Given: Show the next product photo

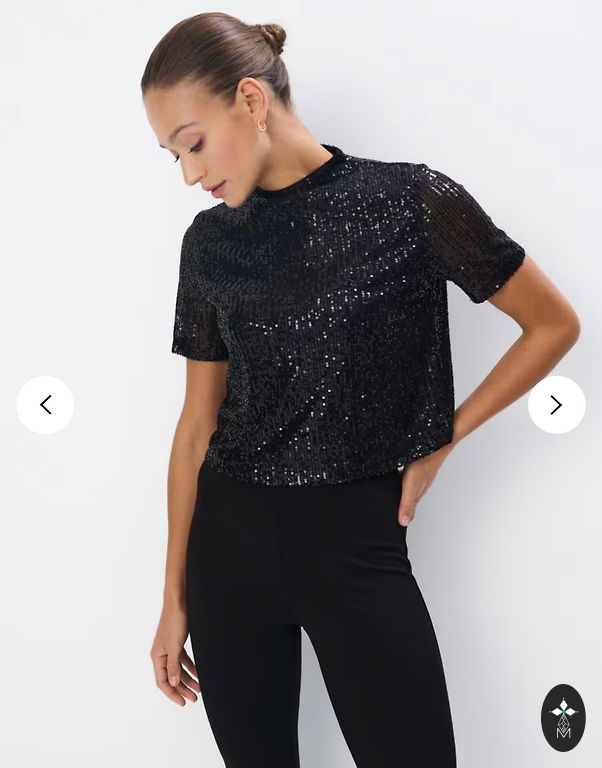Looking at the screenshot, I should click(x=556, y=405).
